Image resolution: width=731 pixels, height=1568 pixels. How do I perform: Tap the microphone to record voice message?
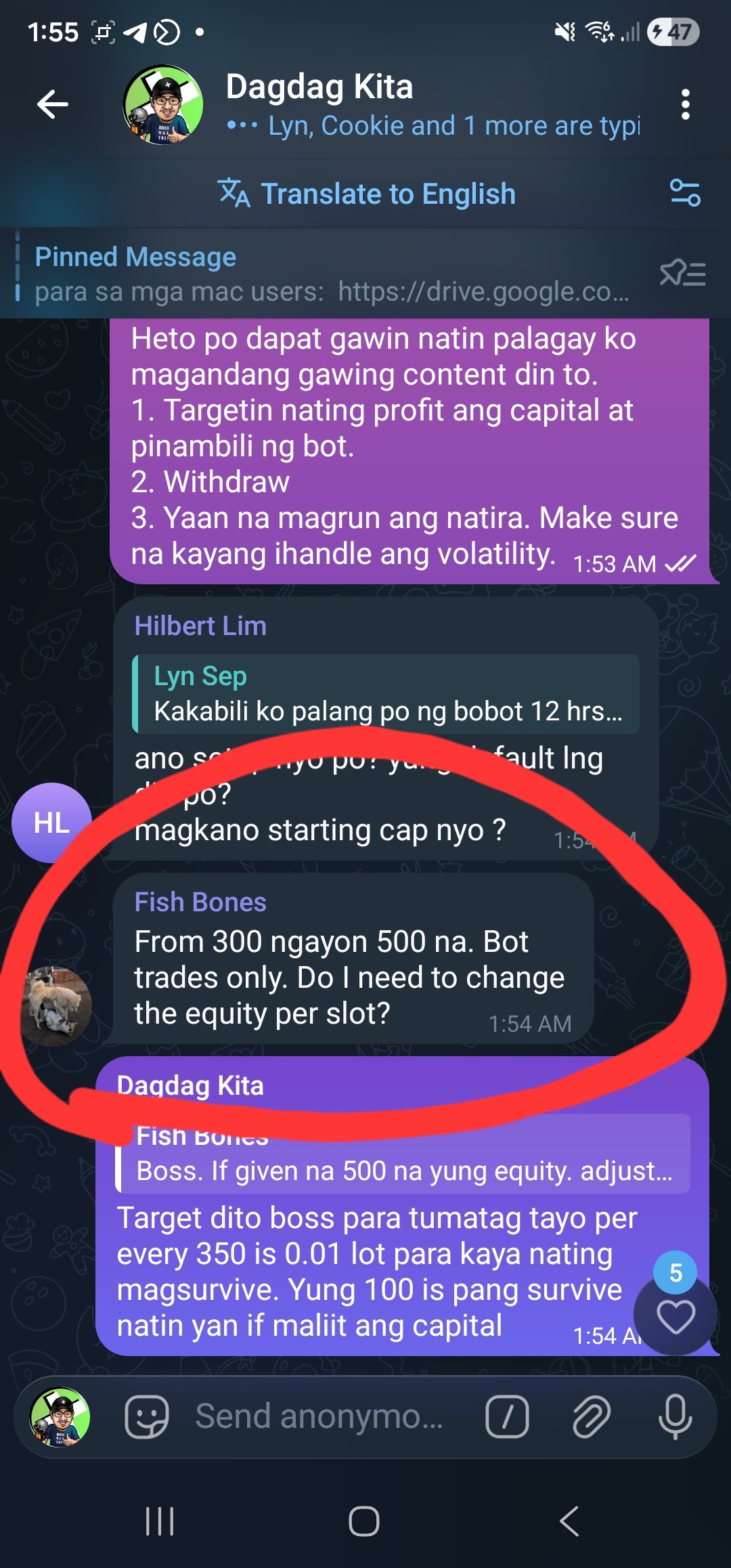[675, 1417]
